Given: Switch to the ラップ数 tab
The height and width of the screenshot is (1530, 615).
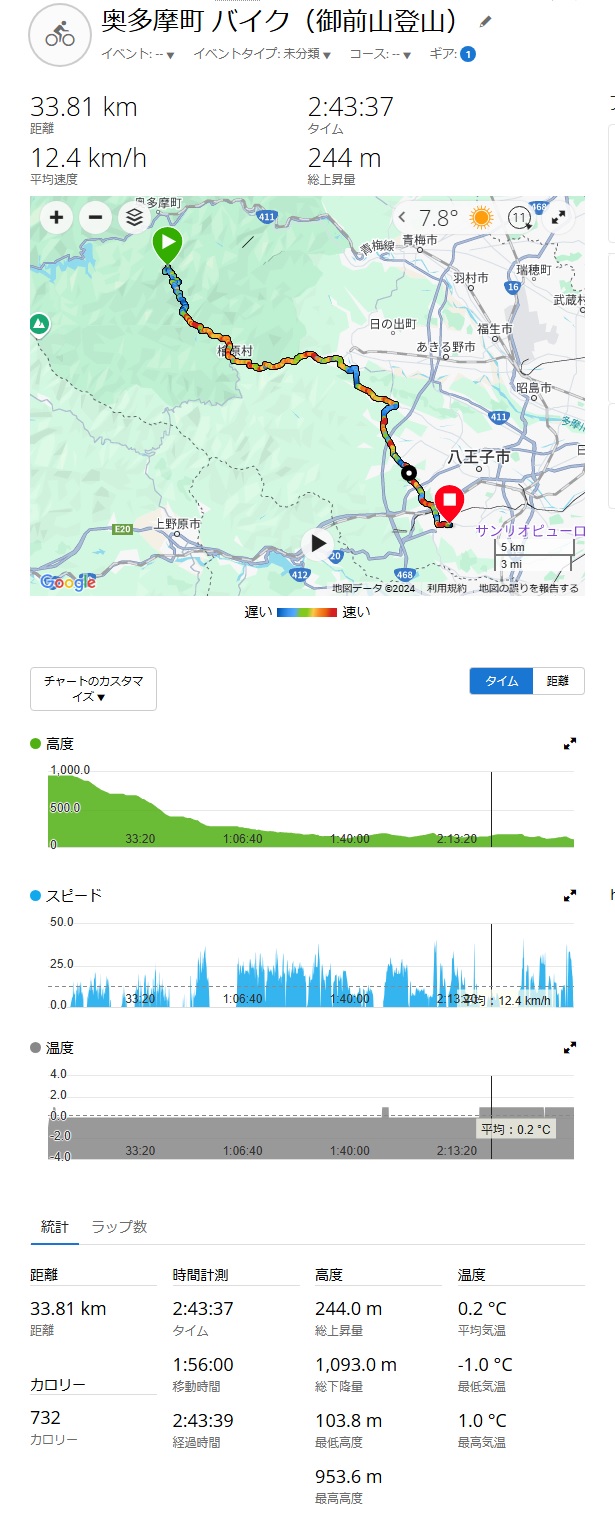Looking at the screenshot, I should (119, 1226).
